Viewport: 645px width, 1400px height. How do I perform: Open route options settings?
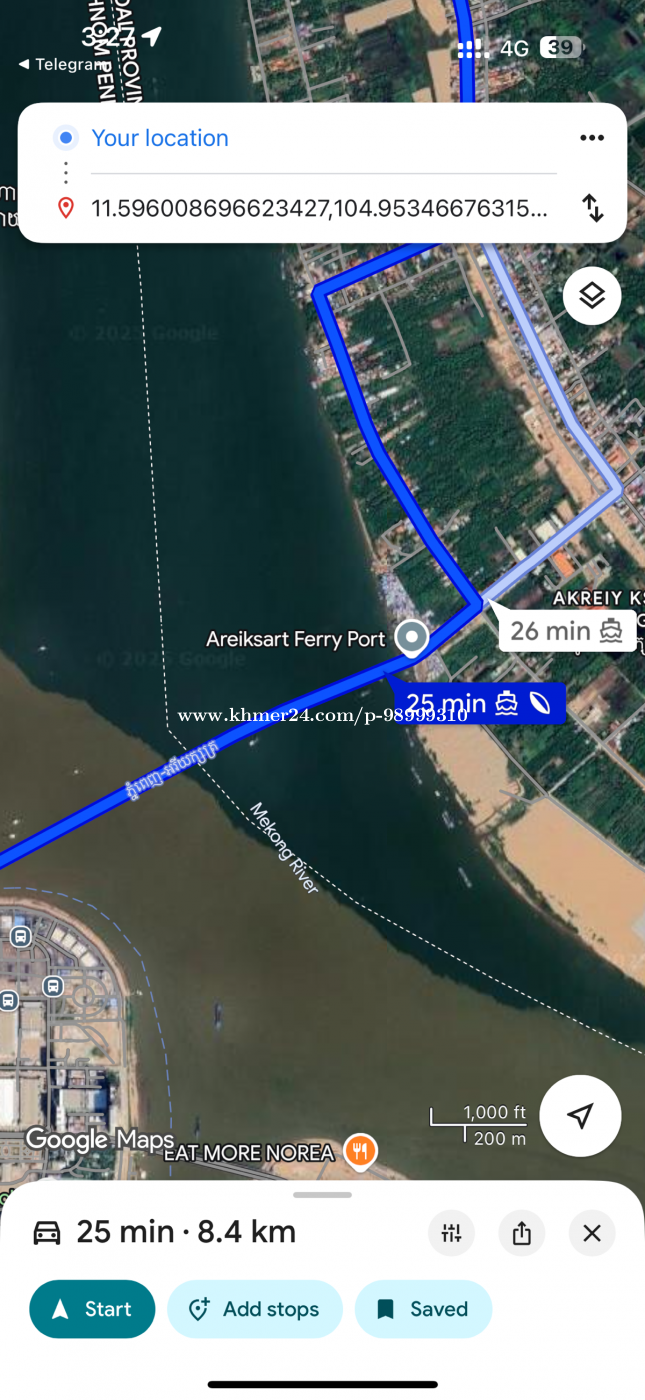click(451, 1233)
